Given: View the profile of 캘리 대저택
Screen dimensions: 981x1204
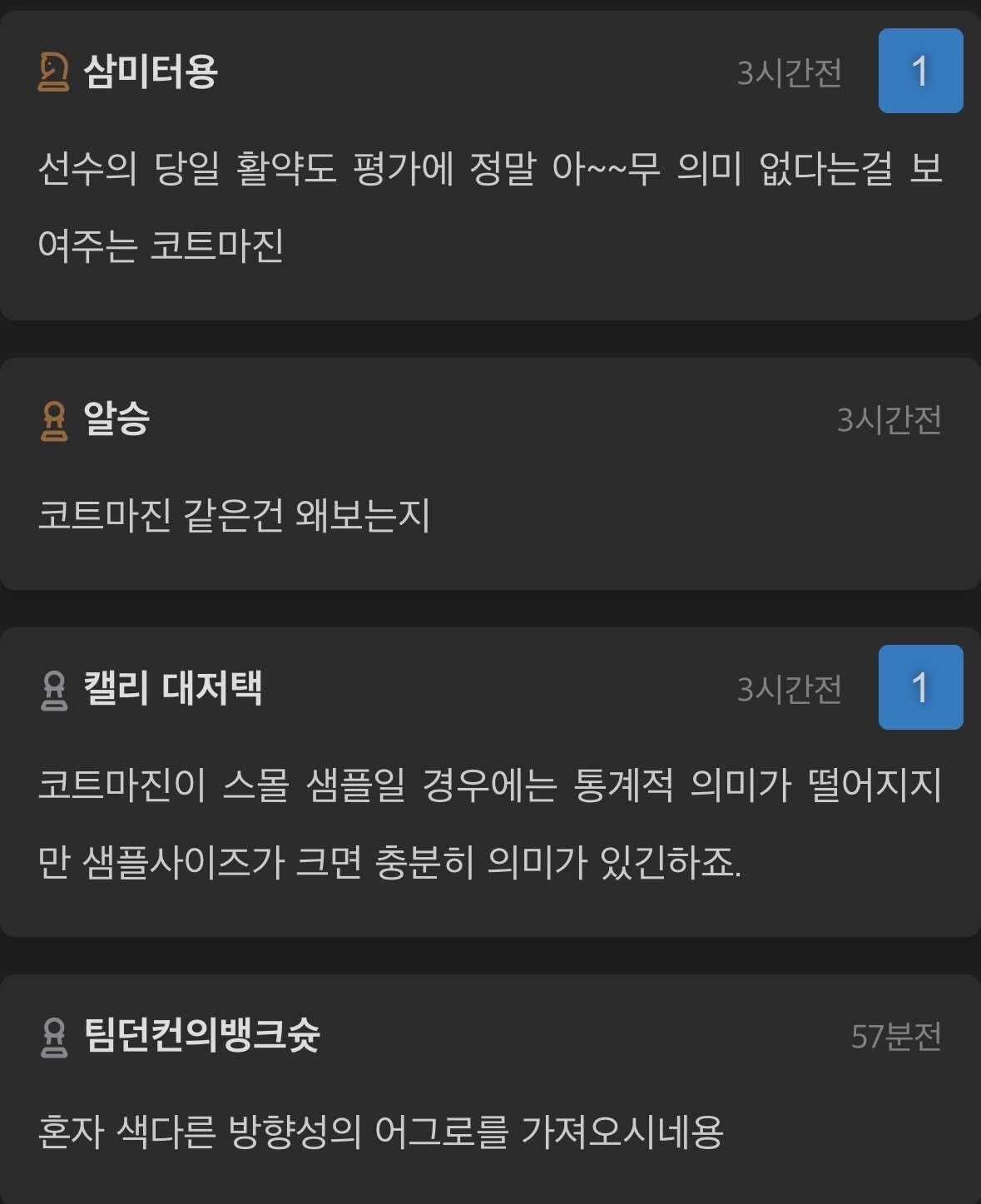Looking at the screenshot, I should tap(173, 688).
